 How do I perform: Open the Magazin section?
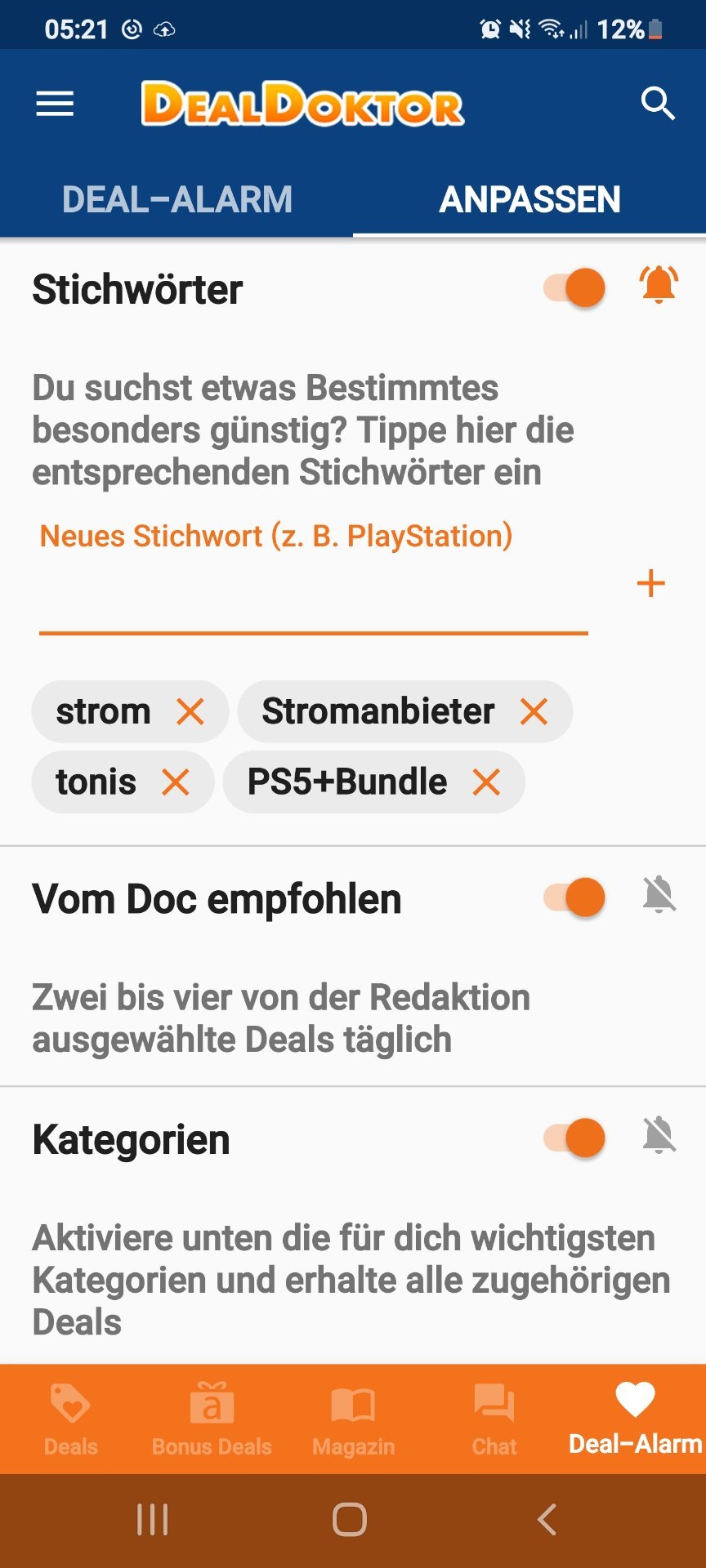coord(353,1419)
